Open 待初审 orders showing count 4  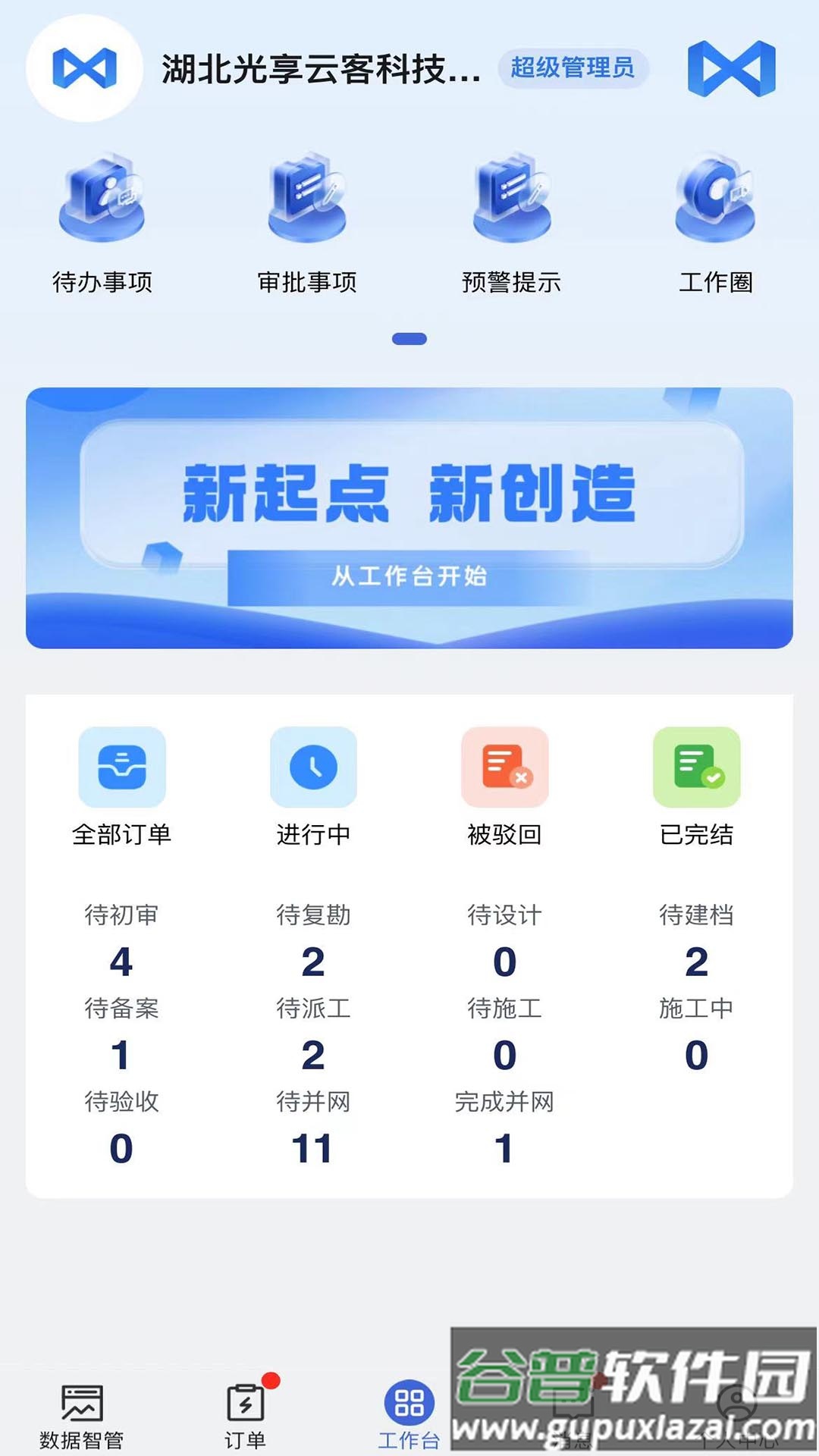123,940
